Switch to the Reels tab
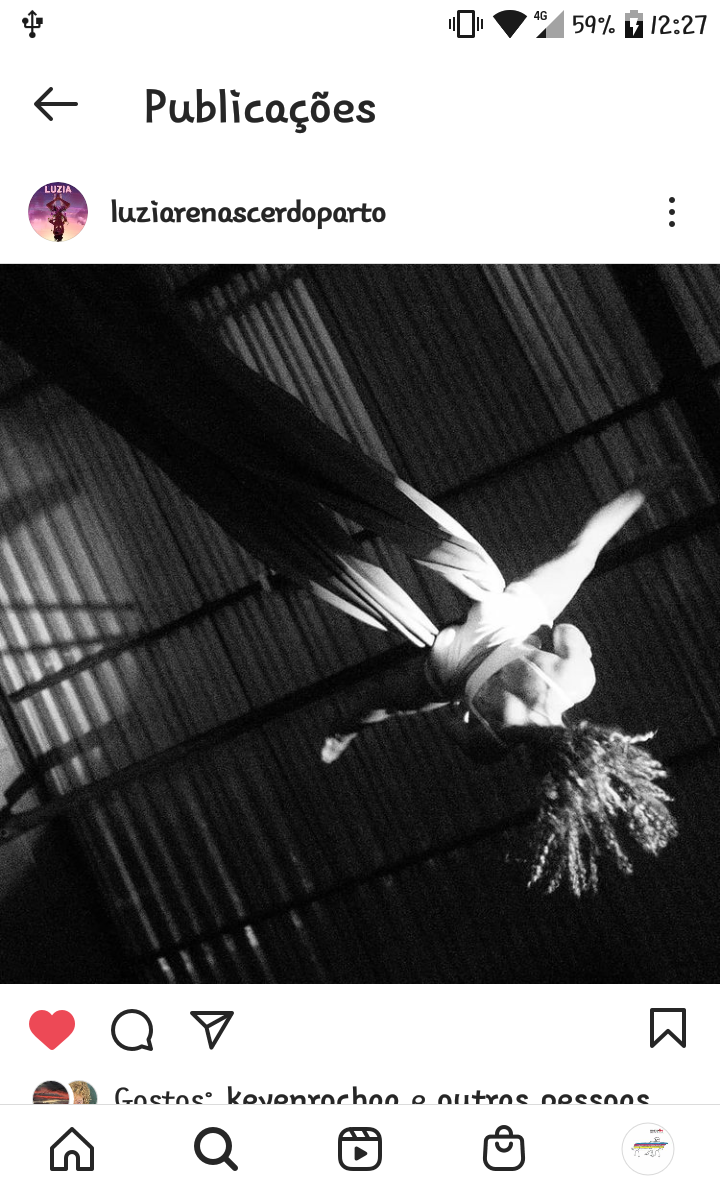Image resolution: width=720 pixels, height=1193 pixels. click(x=360, y=1150)
